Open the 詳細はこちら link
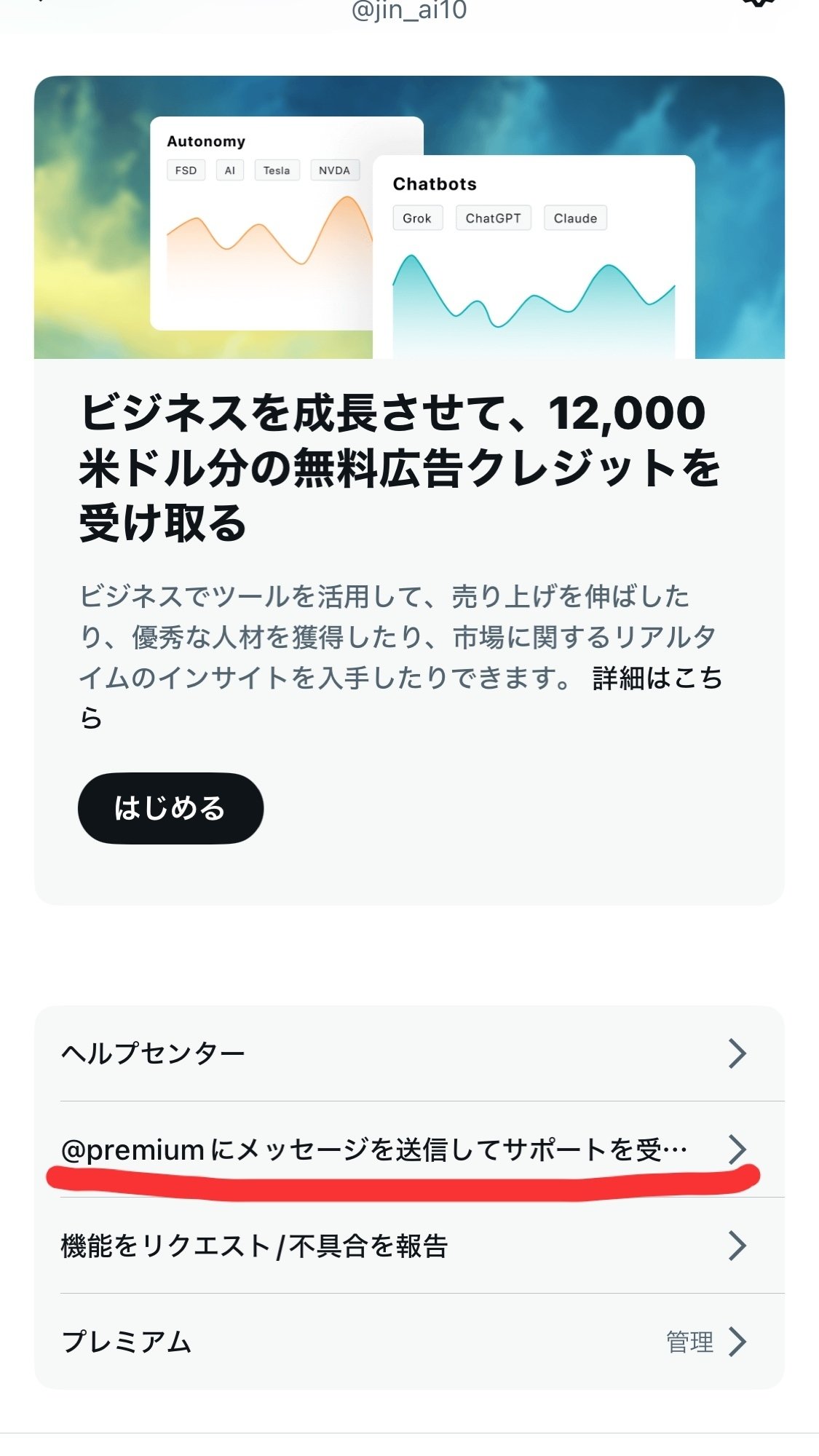 coord(656,678)
